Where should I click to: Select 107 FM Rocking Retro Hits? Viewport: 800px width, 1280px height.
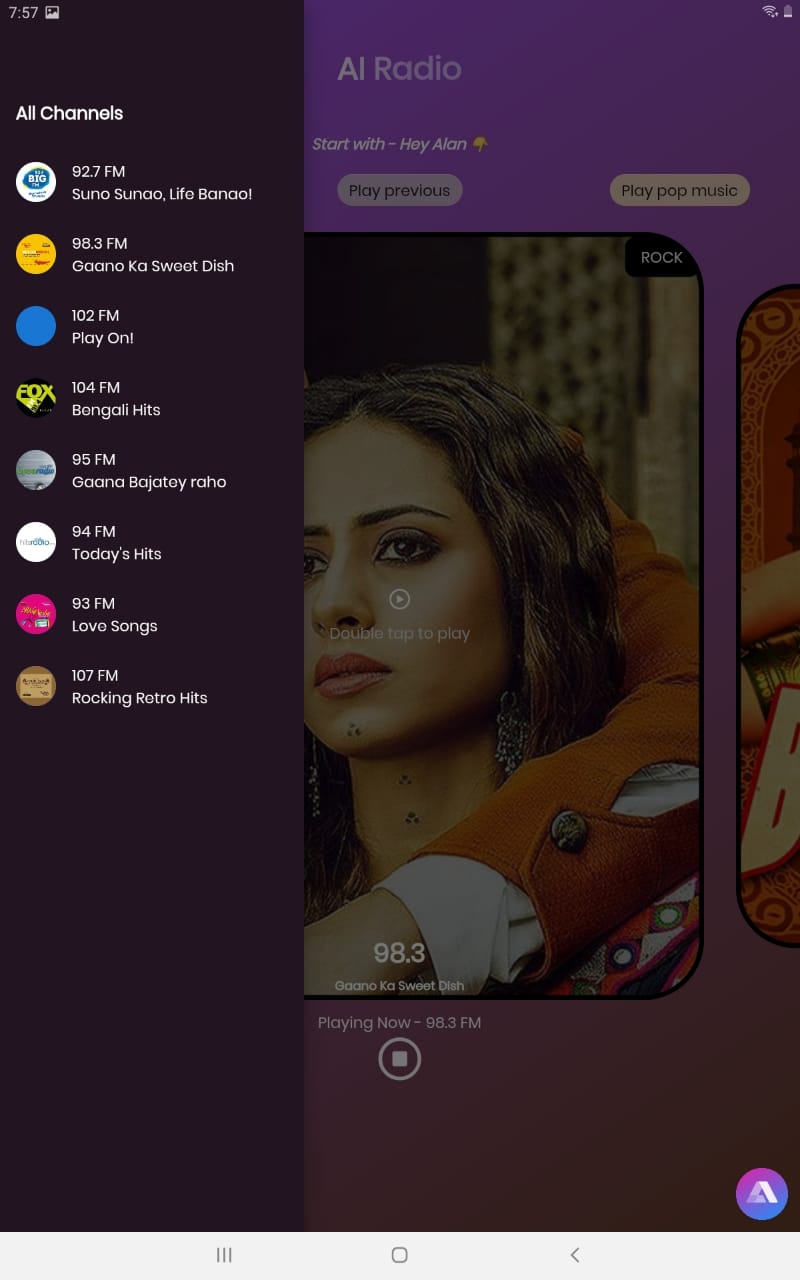pyautogui.click(x=150, y=686)
